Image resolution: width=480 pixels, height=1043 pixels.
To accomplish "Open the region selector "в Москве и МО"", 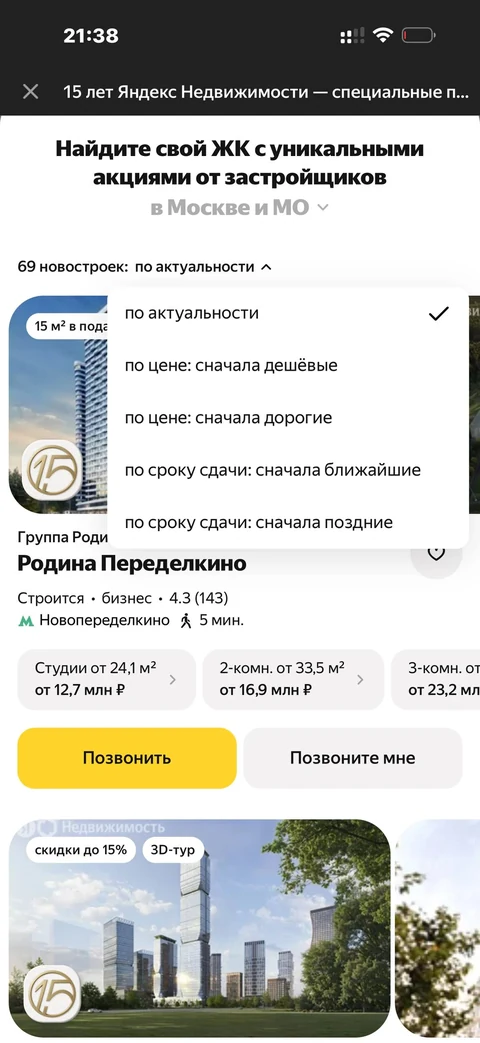I will coord(240,208).
